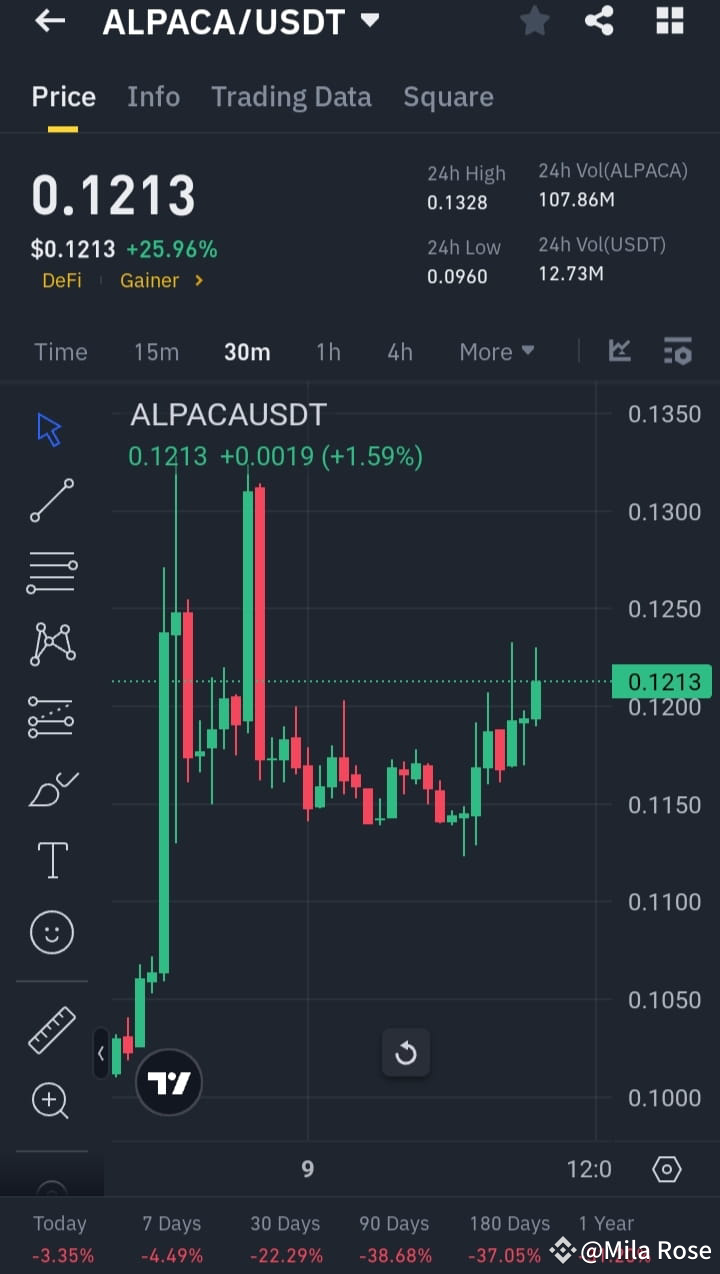Refresh the chart with the reload button
This screenshot has height=1274, width=720.
click(406, 1053)
